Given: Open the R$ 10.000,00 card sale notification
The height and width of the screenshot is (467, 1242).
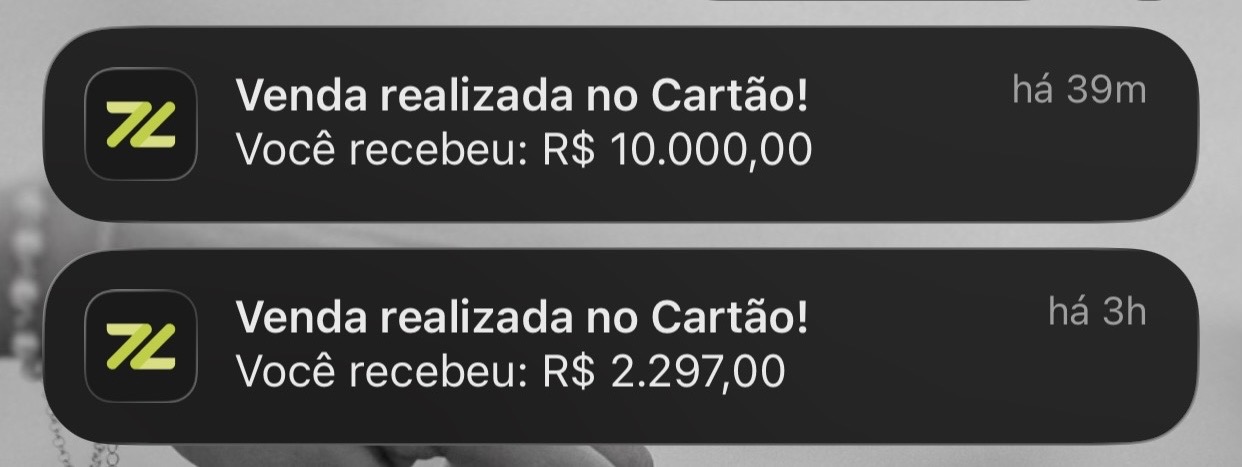Looking at the screenshot, I should [620, 124].
